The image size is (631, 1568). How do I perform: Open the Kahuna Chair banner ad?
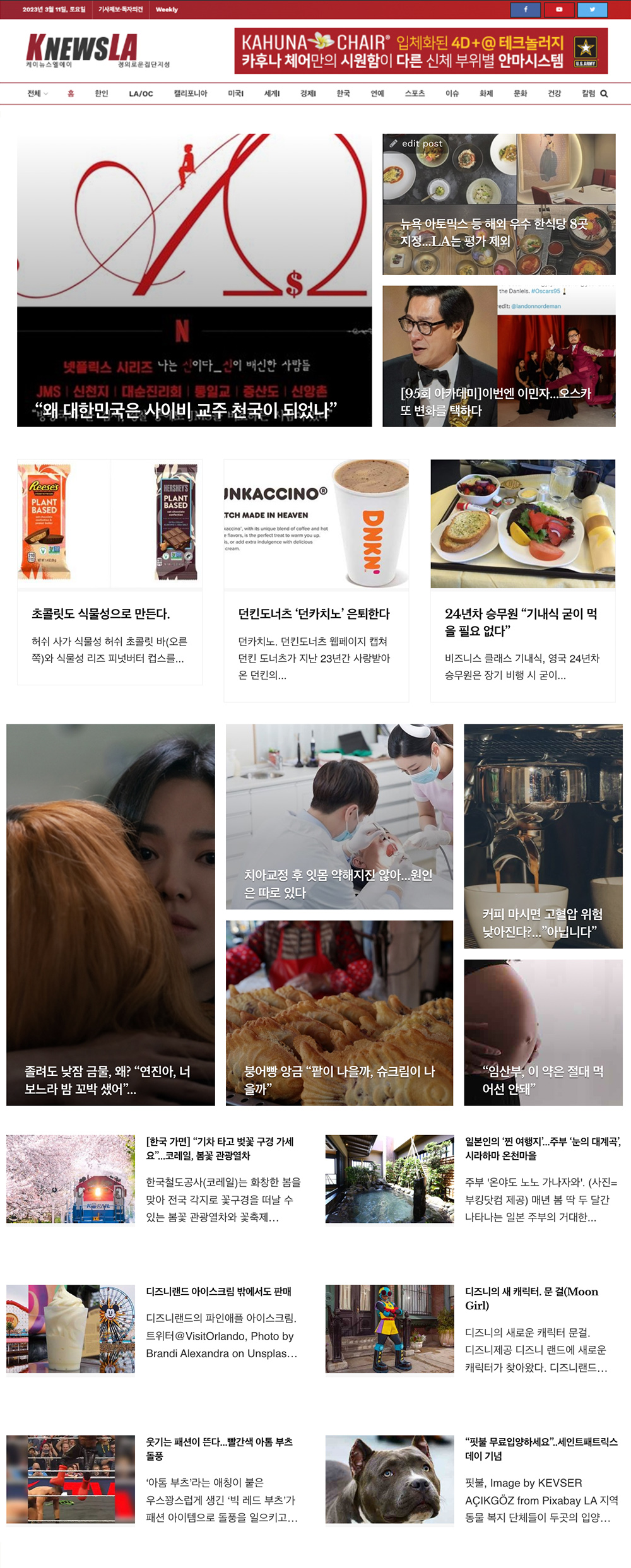(420, 50)
